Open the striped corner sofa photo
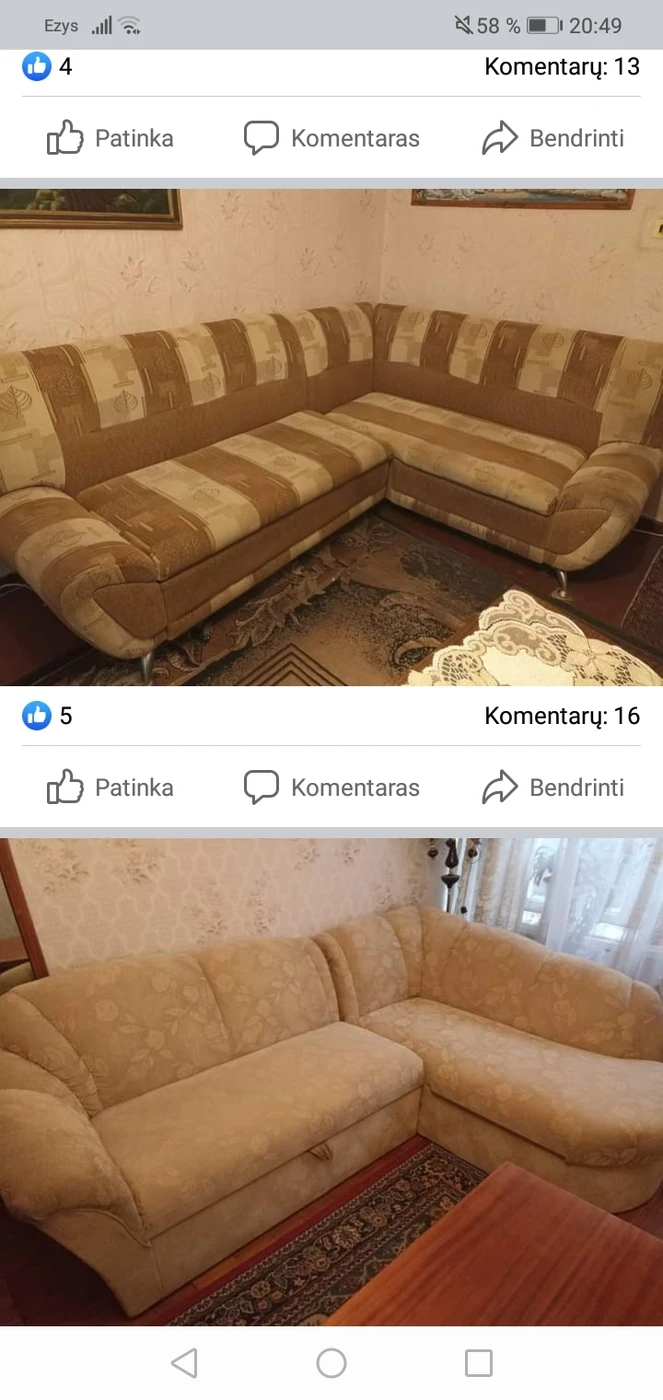Viewport: 663px width, 1400px height. 331,437
